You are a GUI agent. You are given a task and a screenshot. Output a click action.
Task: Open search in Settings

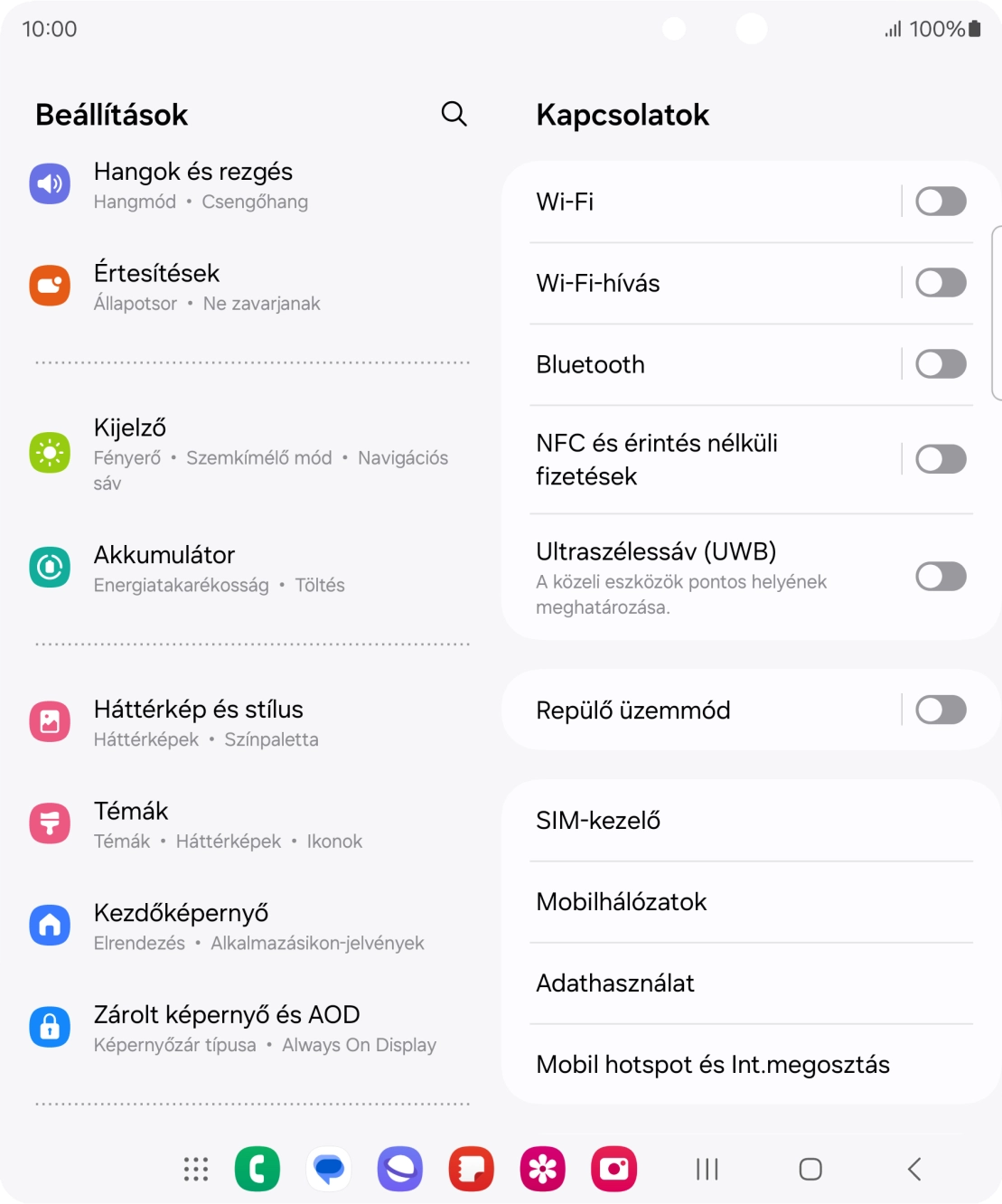click(x=454, y=114)
